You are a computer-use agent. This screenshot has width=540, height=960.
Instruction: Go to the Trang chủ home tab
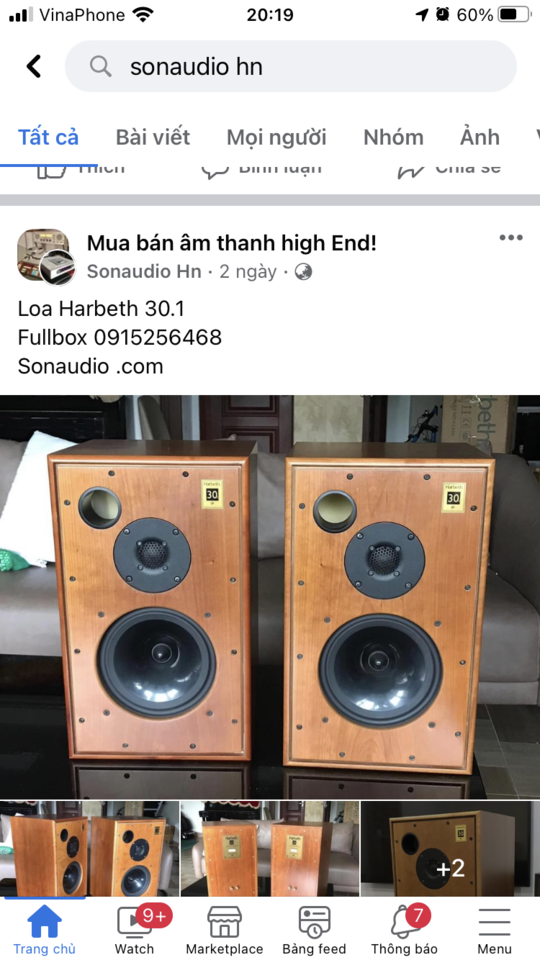(x=45, y=929)
